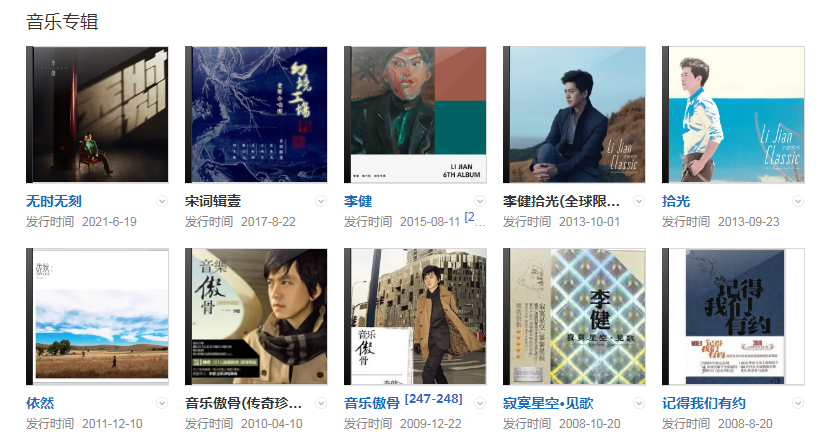
Task: Expand the arrow beside 音乐傲骨(传奇珍藏版)
Action: click(x=321, y=403)
